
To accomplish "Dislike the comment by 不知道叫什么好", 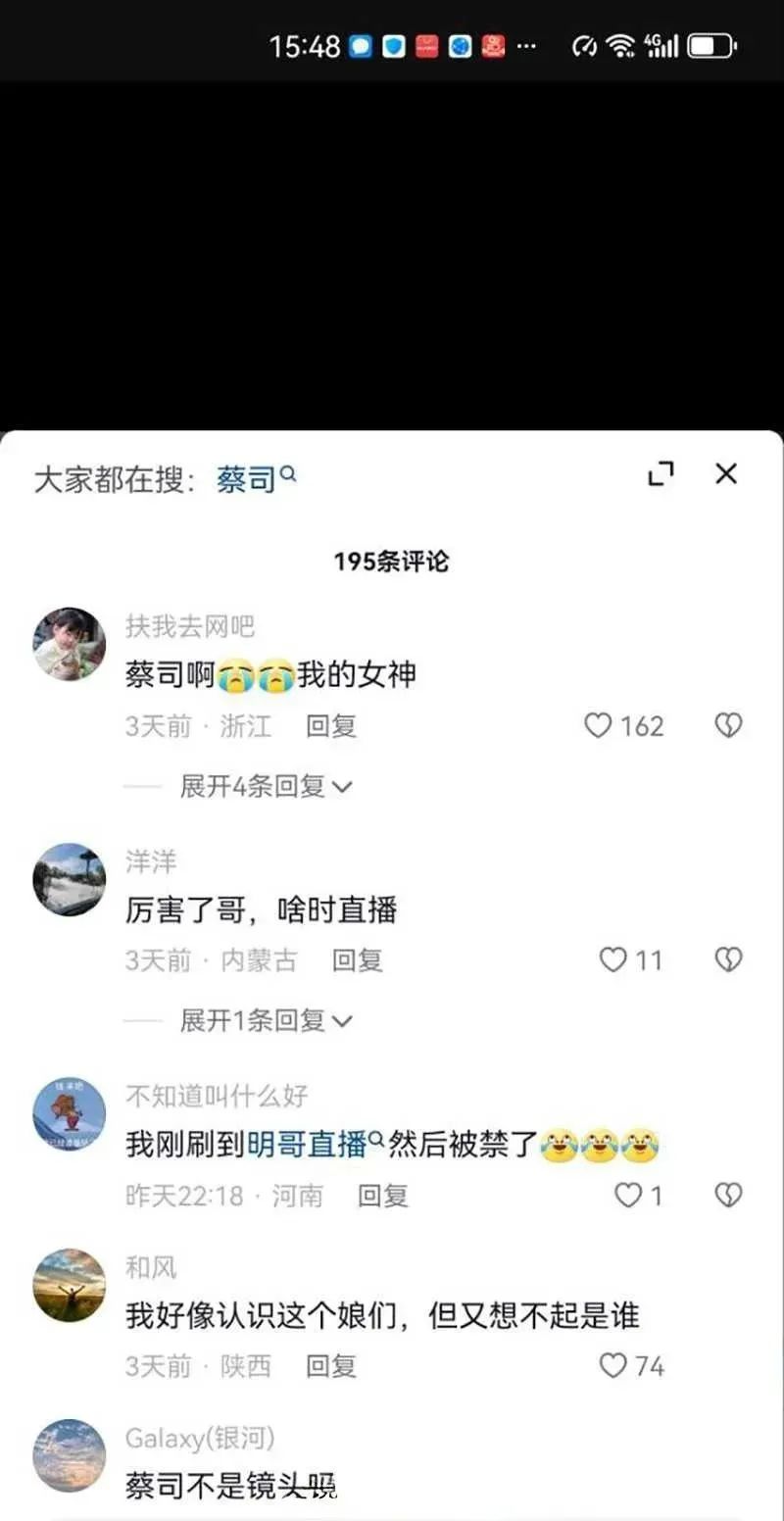I will tap(727, 1195).
